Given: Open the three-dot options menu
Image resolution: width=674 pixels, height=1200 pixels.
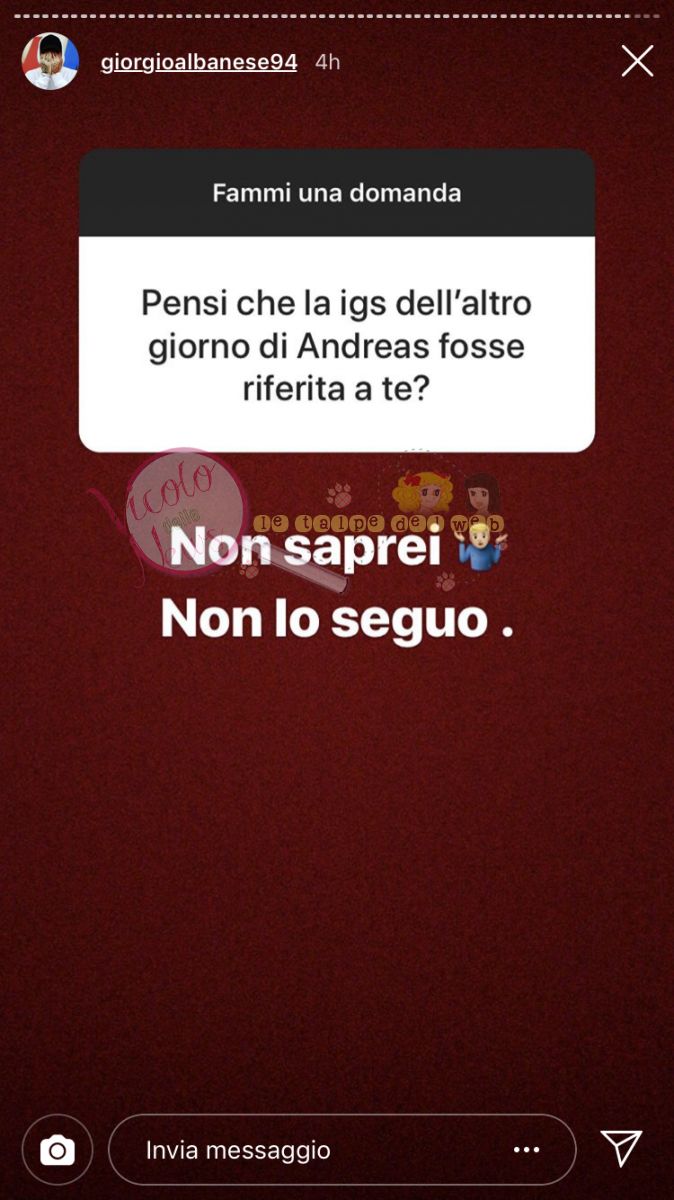Looking at the screenshot, I should [527, 1150].
